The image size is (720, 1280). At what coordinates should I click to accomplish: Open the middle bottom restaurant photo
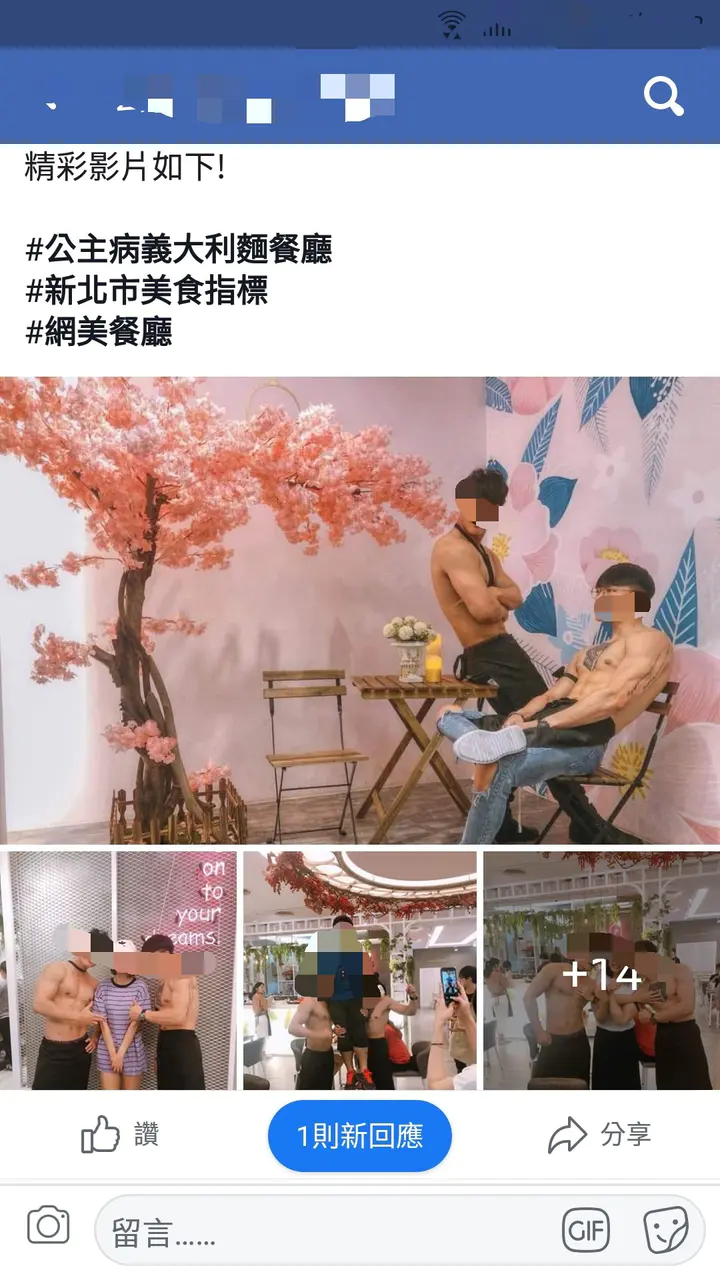(x=360, y=970)
